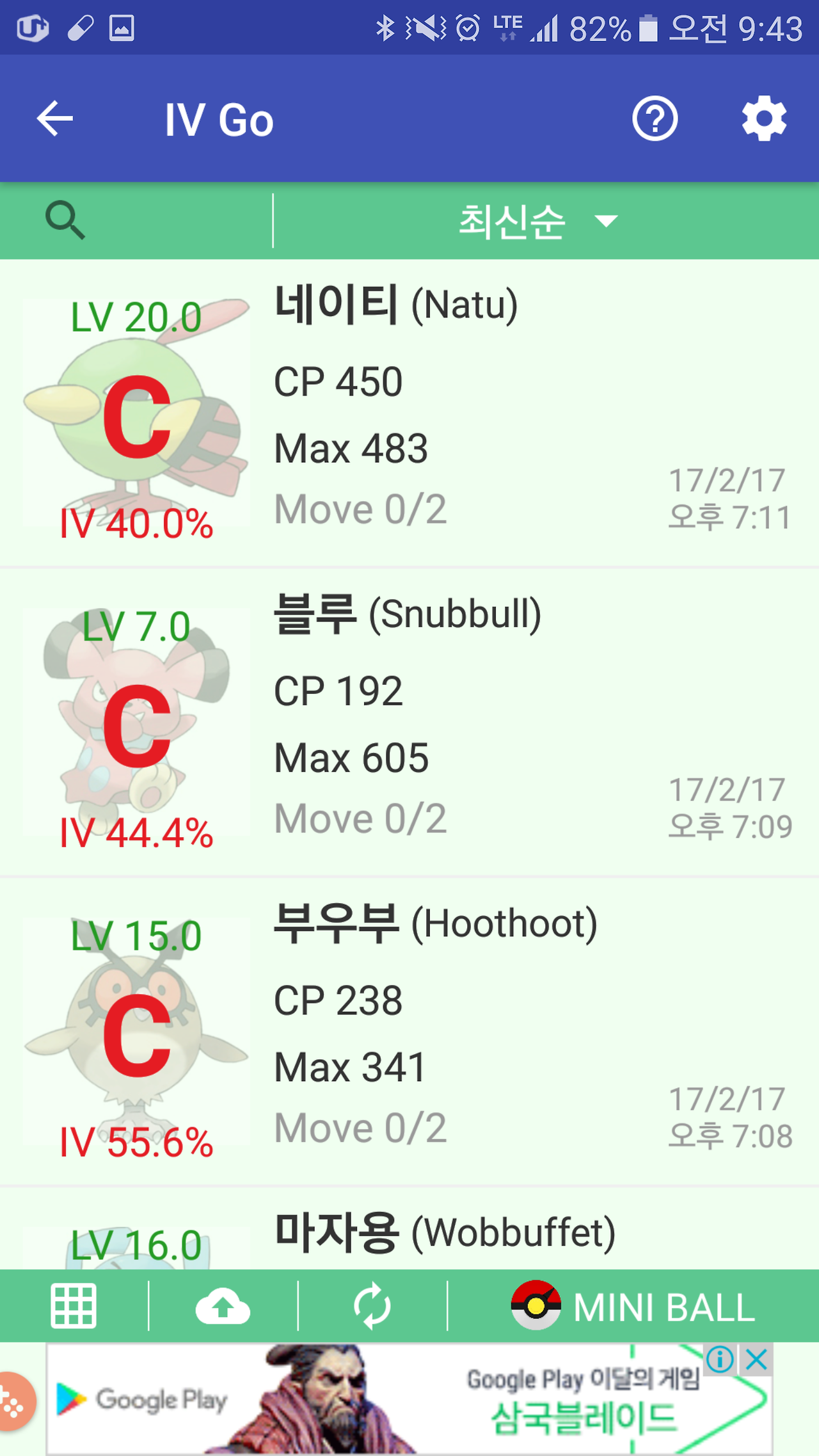Open the settings gear
The width and height of the screenshot is (819, 1456).
coord(764,118)
